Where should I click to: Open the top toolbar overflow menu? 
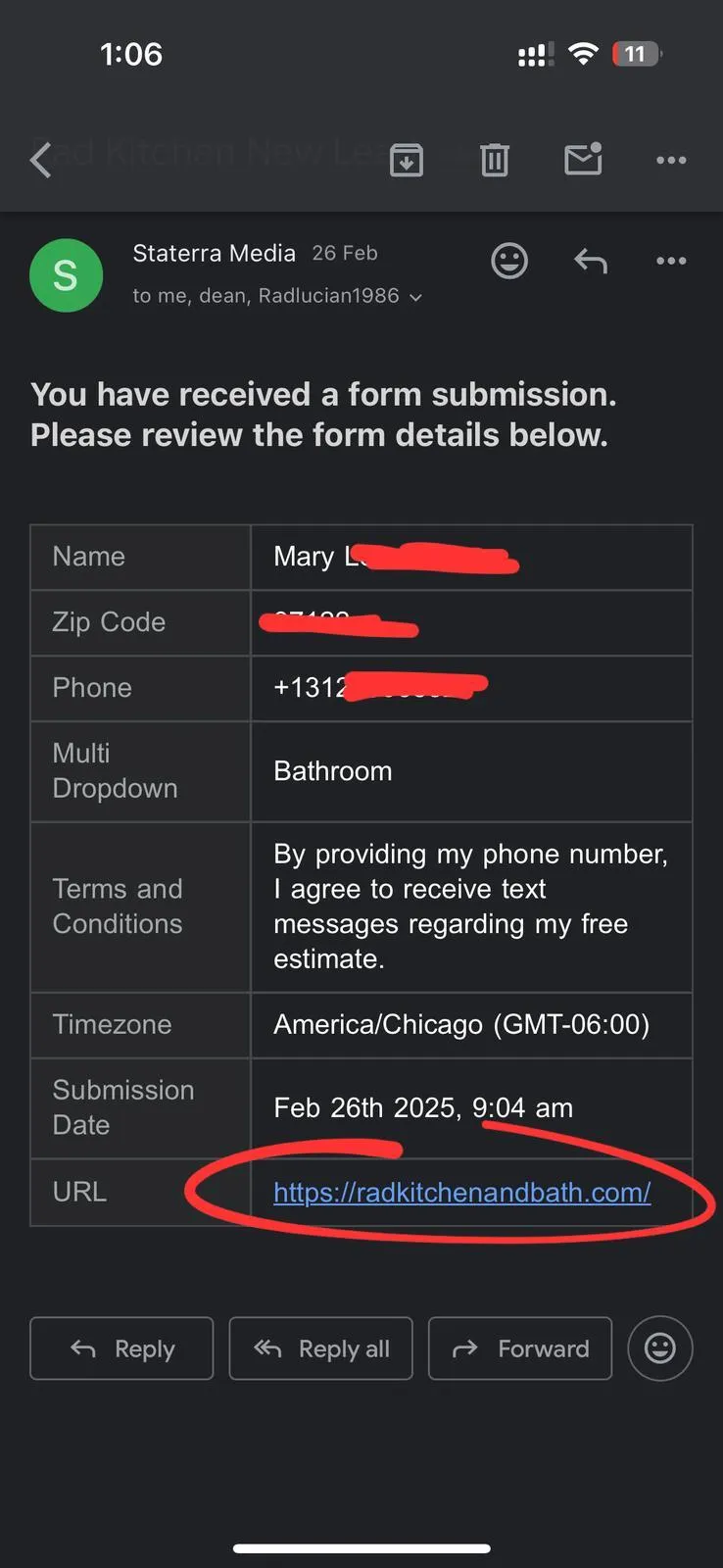pos(671,160)
